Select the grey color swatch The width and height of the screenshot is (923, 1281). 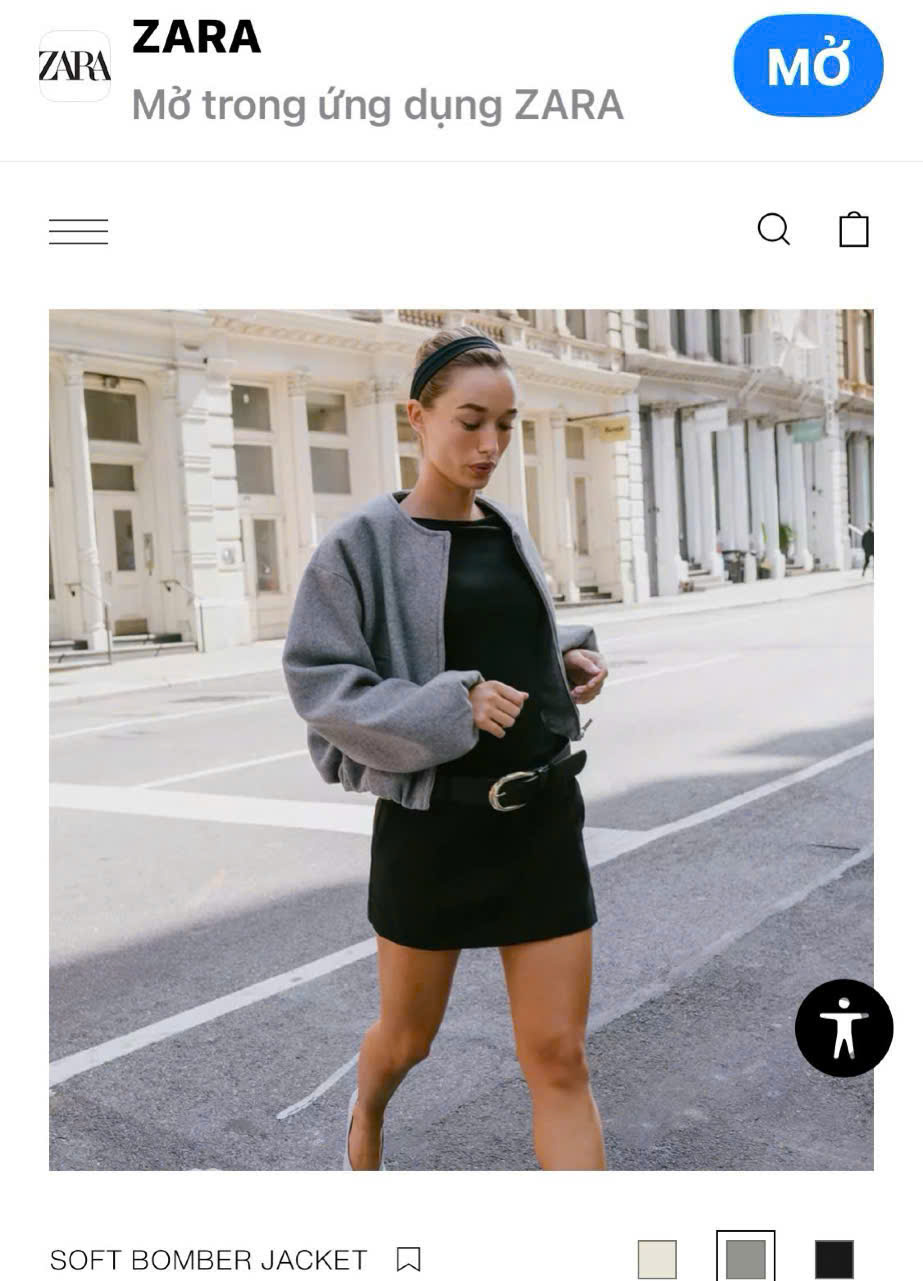click(x=745, y=1259)
